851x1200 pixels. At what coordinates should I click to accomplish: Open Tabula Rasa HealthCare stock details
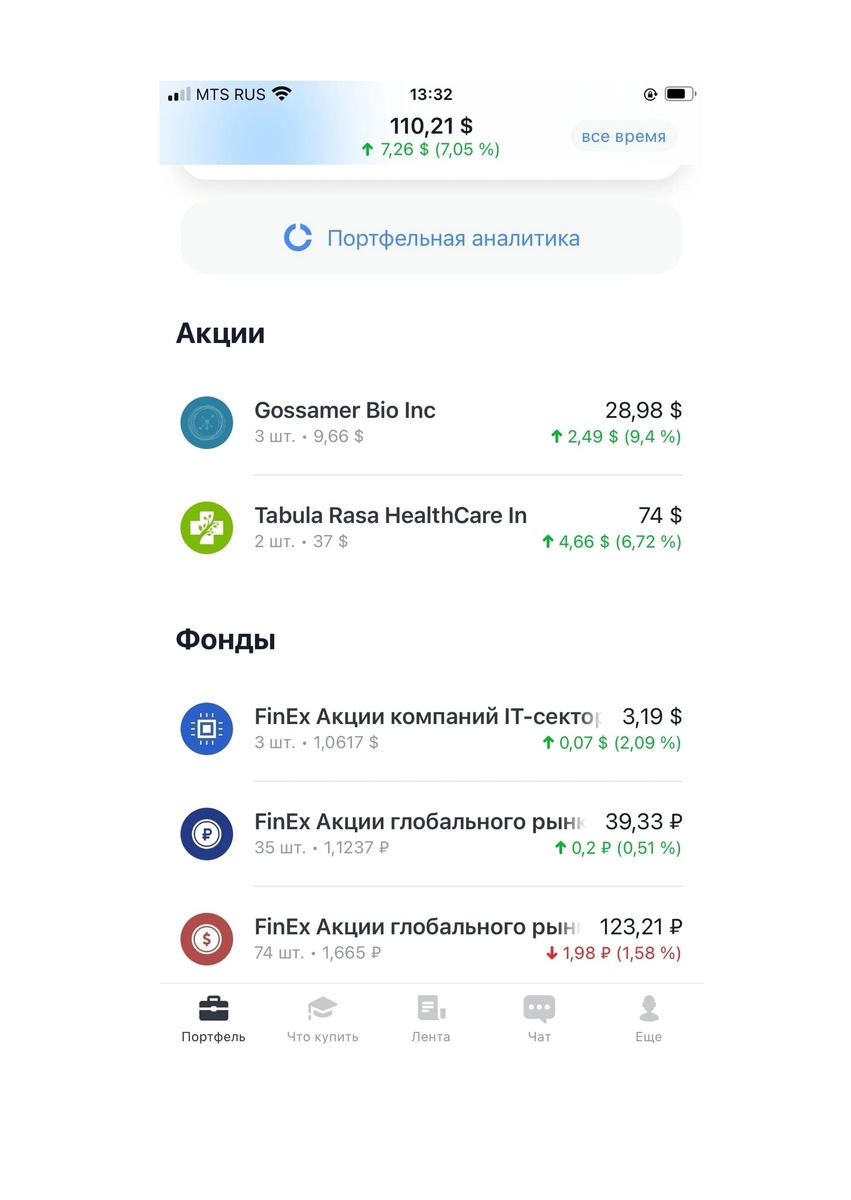tap(431, 528)
